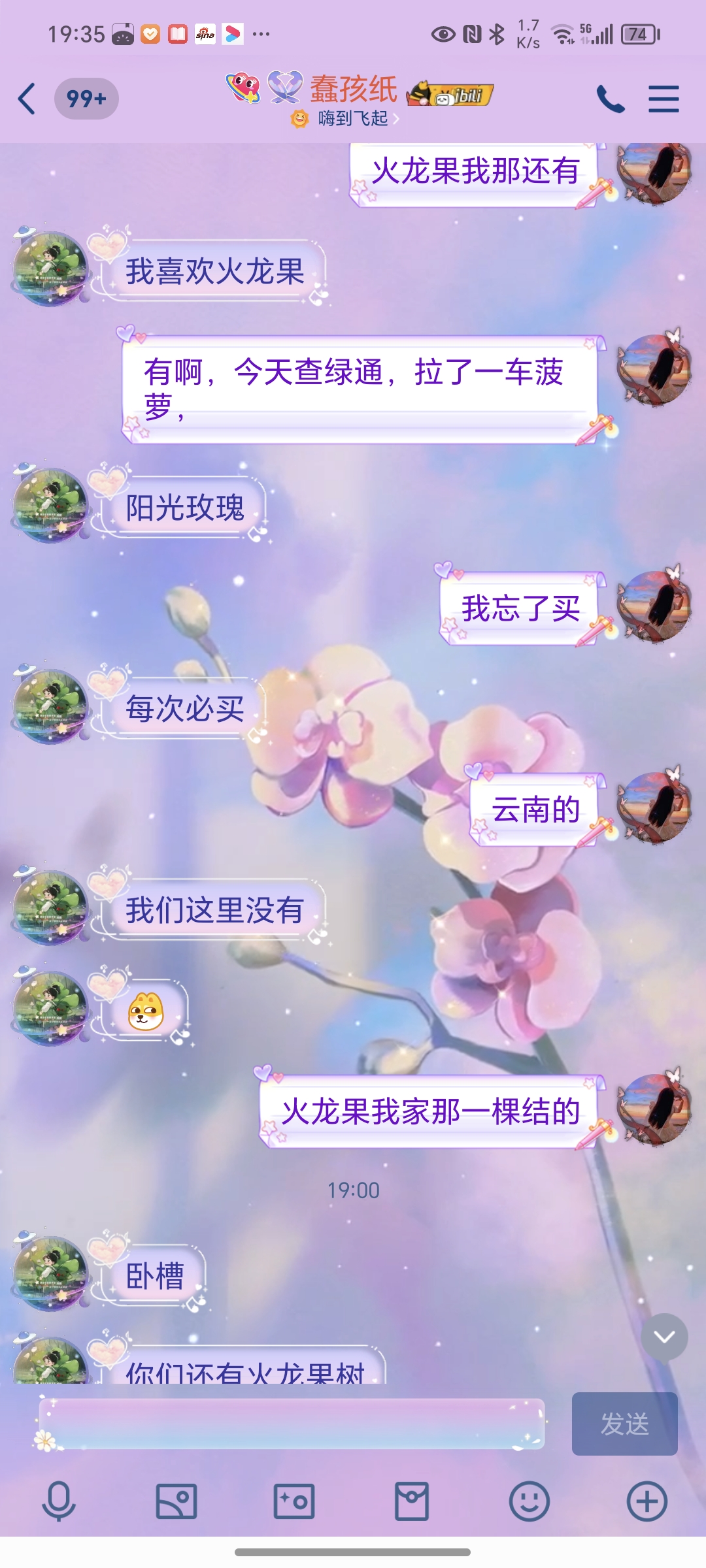
Task: Jump to latest messages with down arrow
Action: 664,1337
